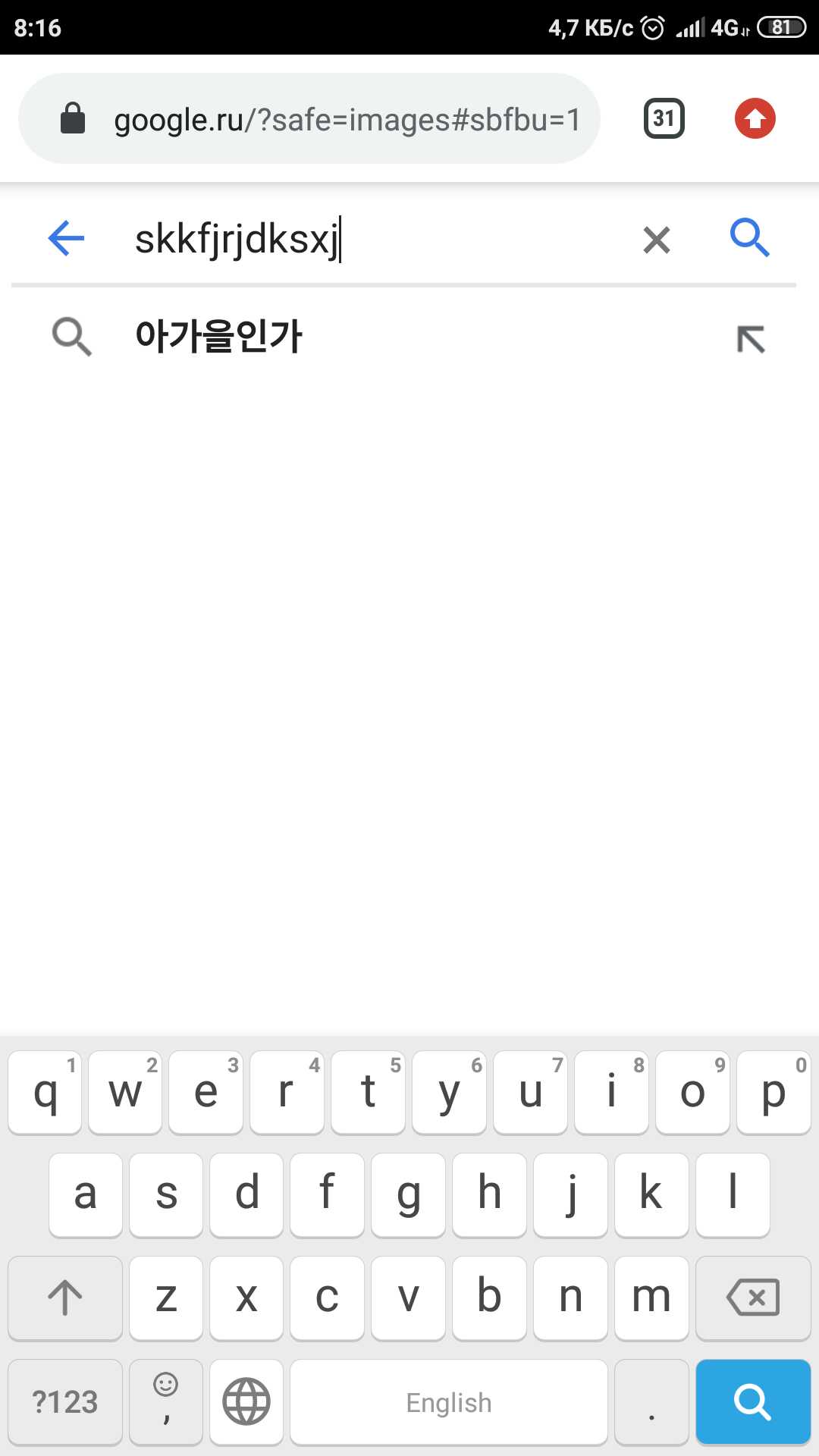Tap the keyboard's blue search key

click(753, 1401)
